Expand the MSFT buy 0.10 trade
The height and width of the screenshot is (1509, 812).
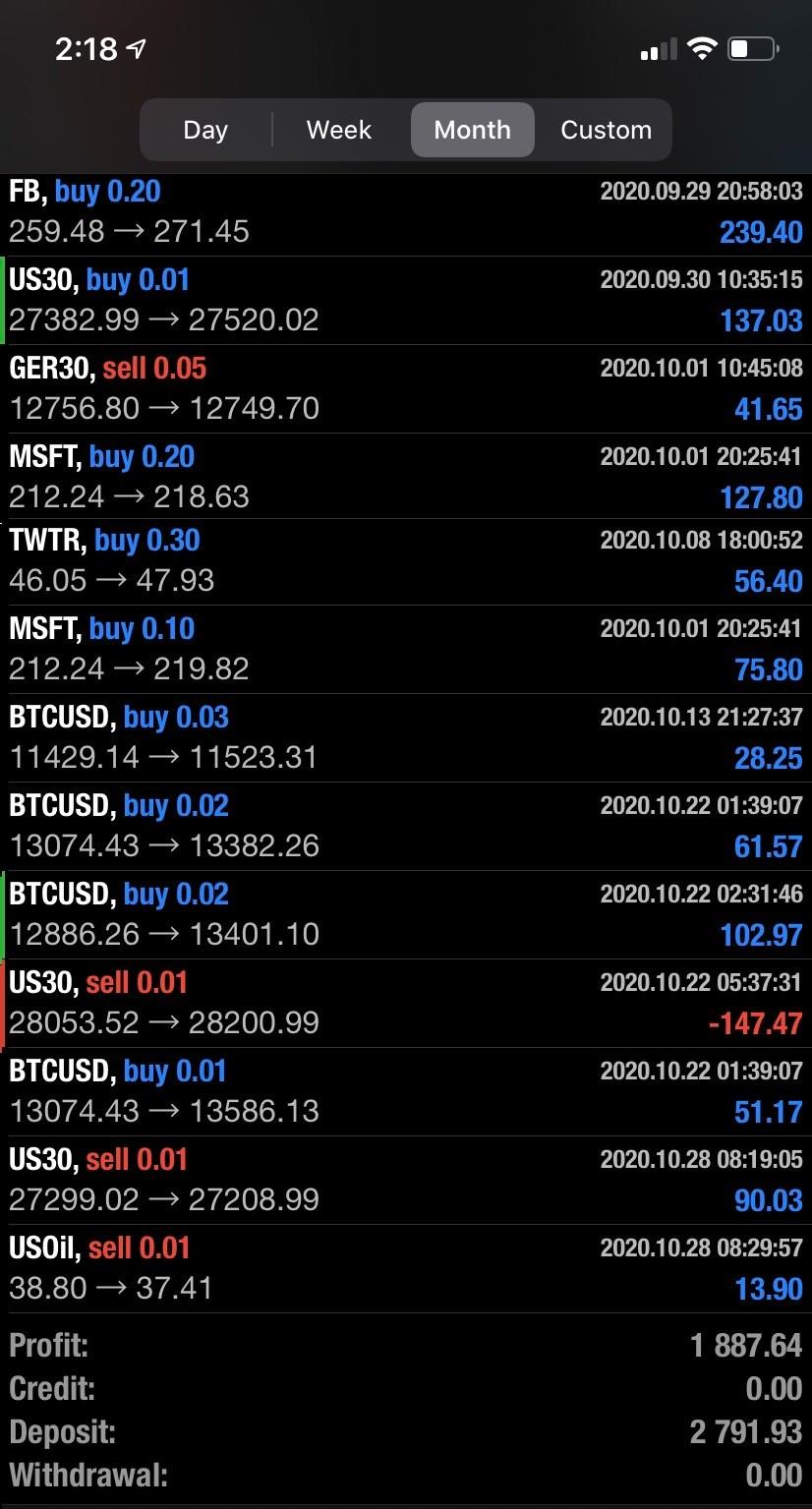coord(406,650)
